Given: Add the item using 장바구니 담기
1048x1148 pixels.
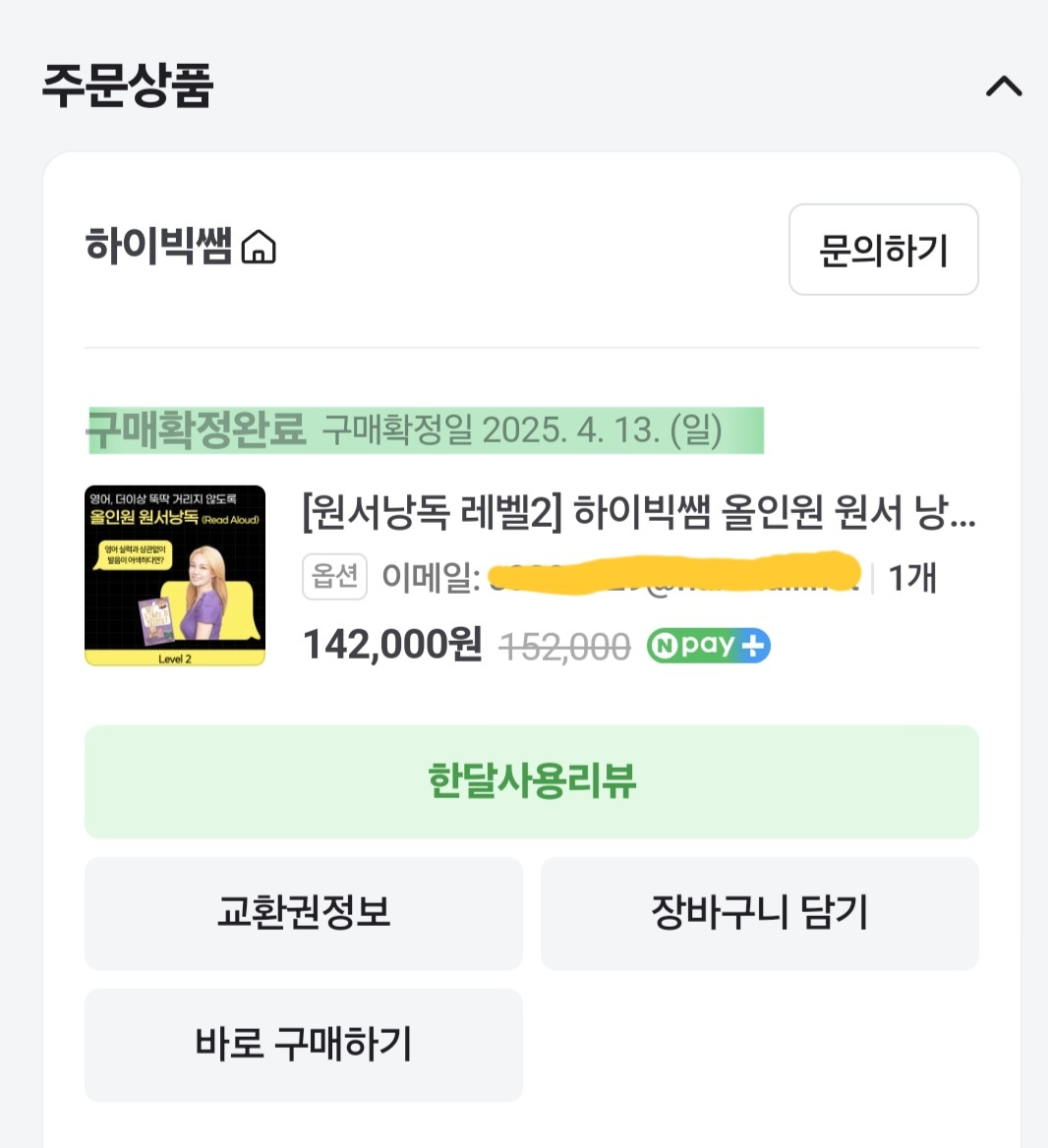Looking at the screenshot, I should pyautogui.click(x=759, y=913).
